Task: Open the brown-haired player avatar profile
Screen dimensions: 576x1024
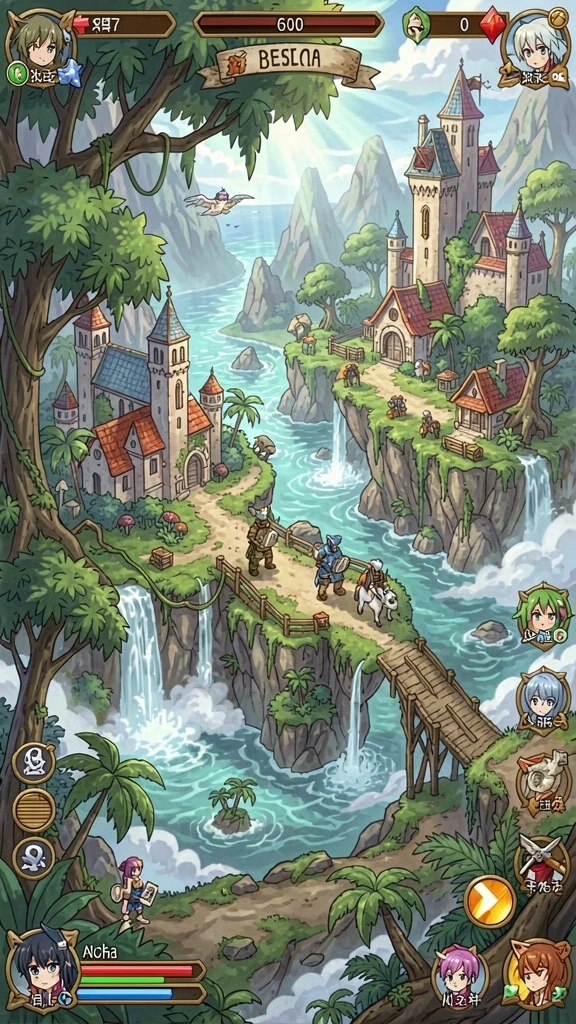Action: coord(40,46)
